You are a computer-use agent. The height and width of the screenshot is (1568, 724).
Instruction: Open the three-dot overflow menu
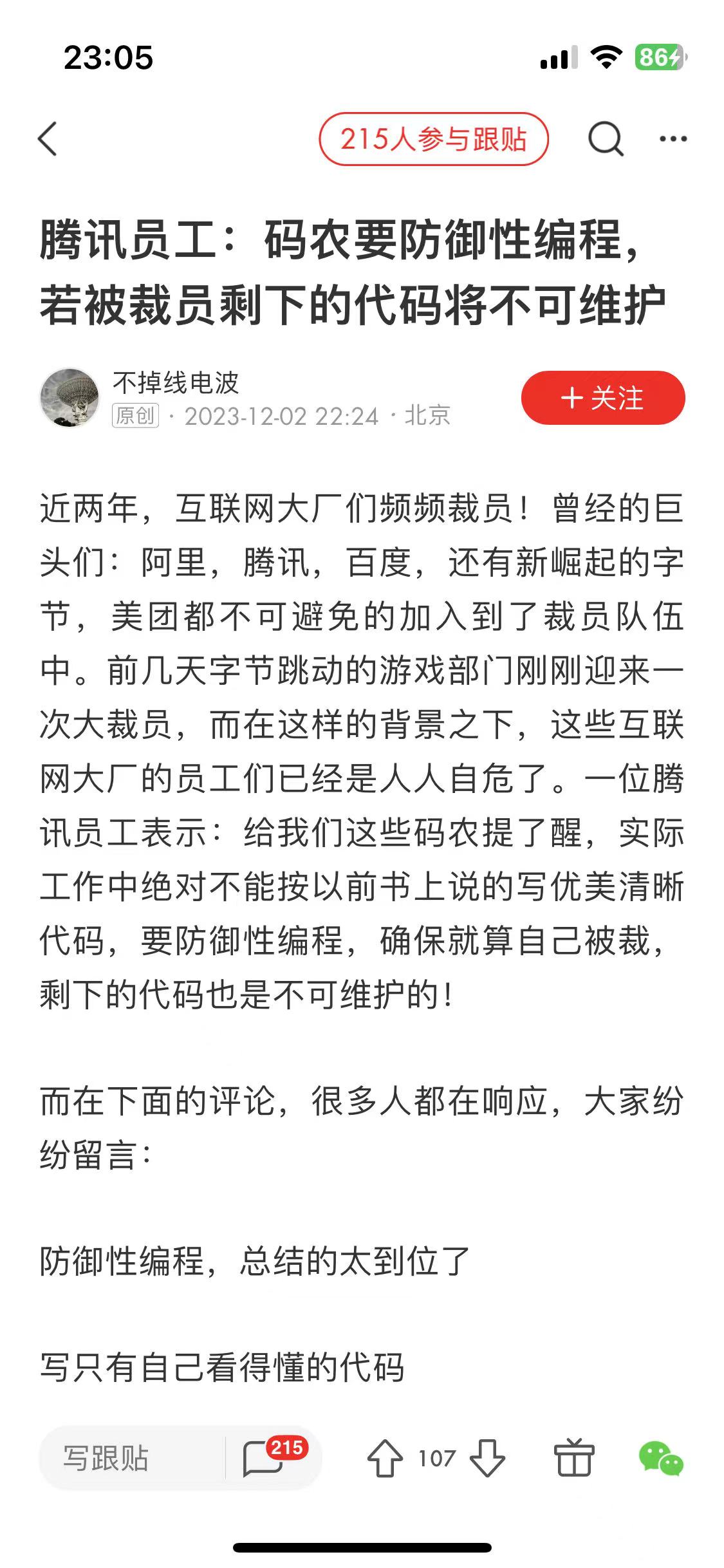pos(673,138)
